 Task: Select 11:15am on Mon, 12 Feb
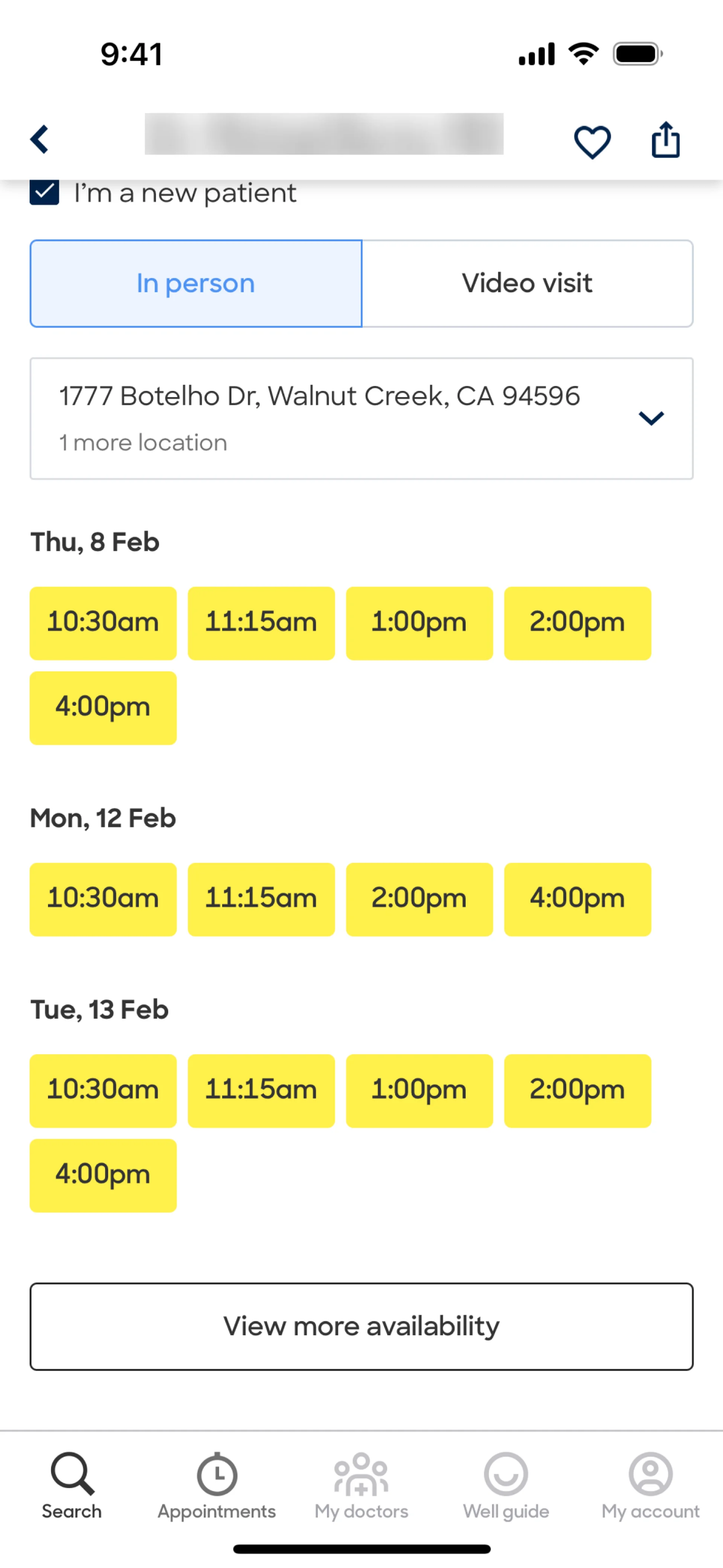(261, 899)
